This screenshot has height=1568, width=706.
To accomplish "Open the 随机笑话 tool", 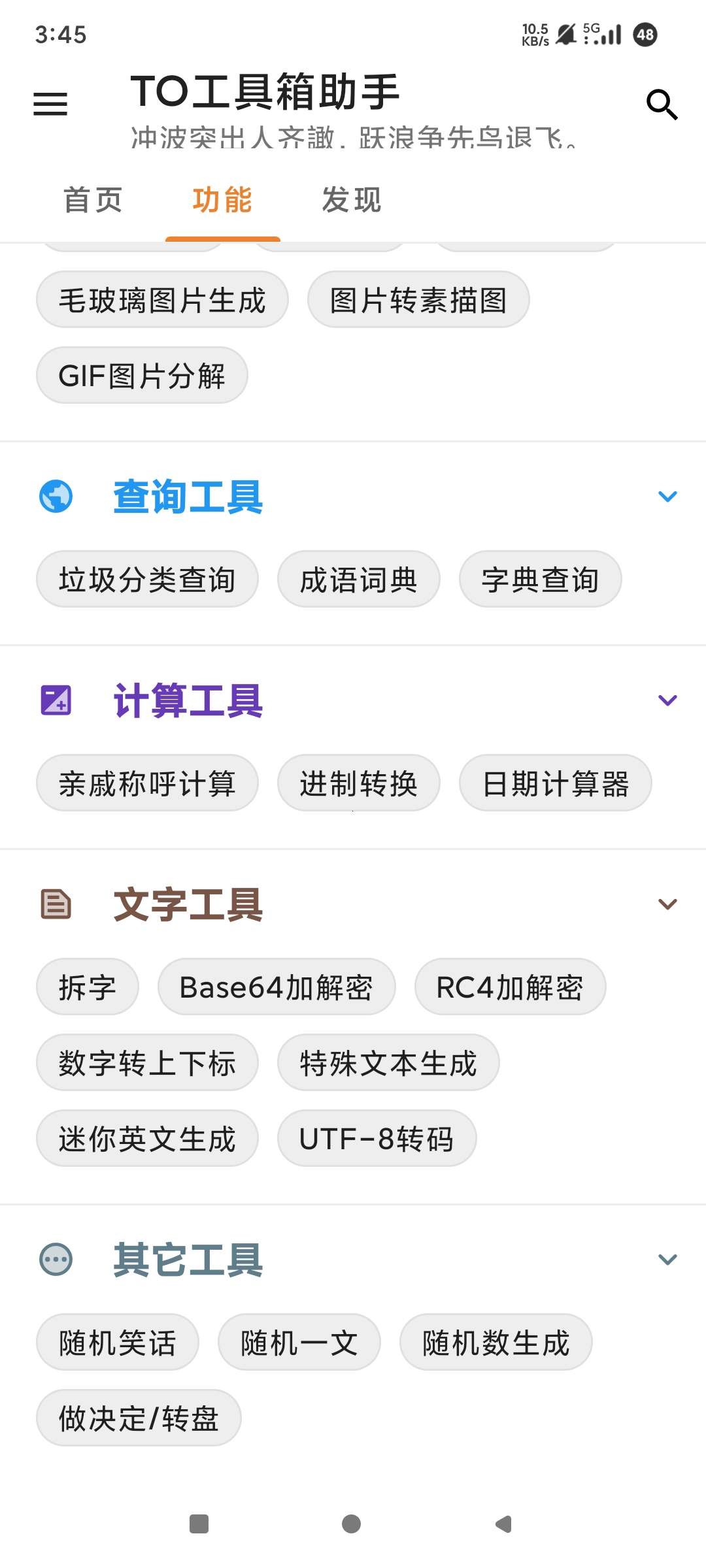I will point(118,1343).
